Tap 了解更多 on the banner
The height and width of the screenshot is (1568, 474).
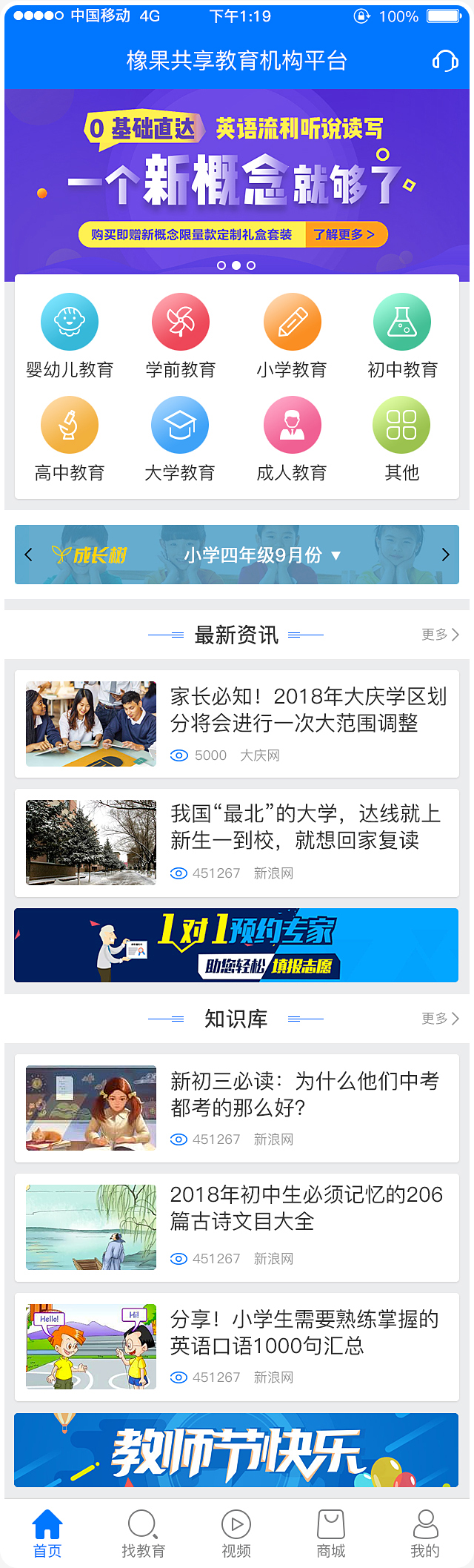point(344,235)
